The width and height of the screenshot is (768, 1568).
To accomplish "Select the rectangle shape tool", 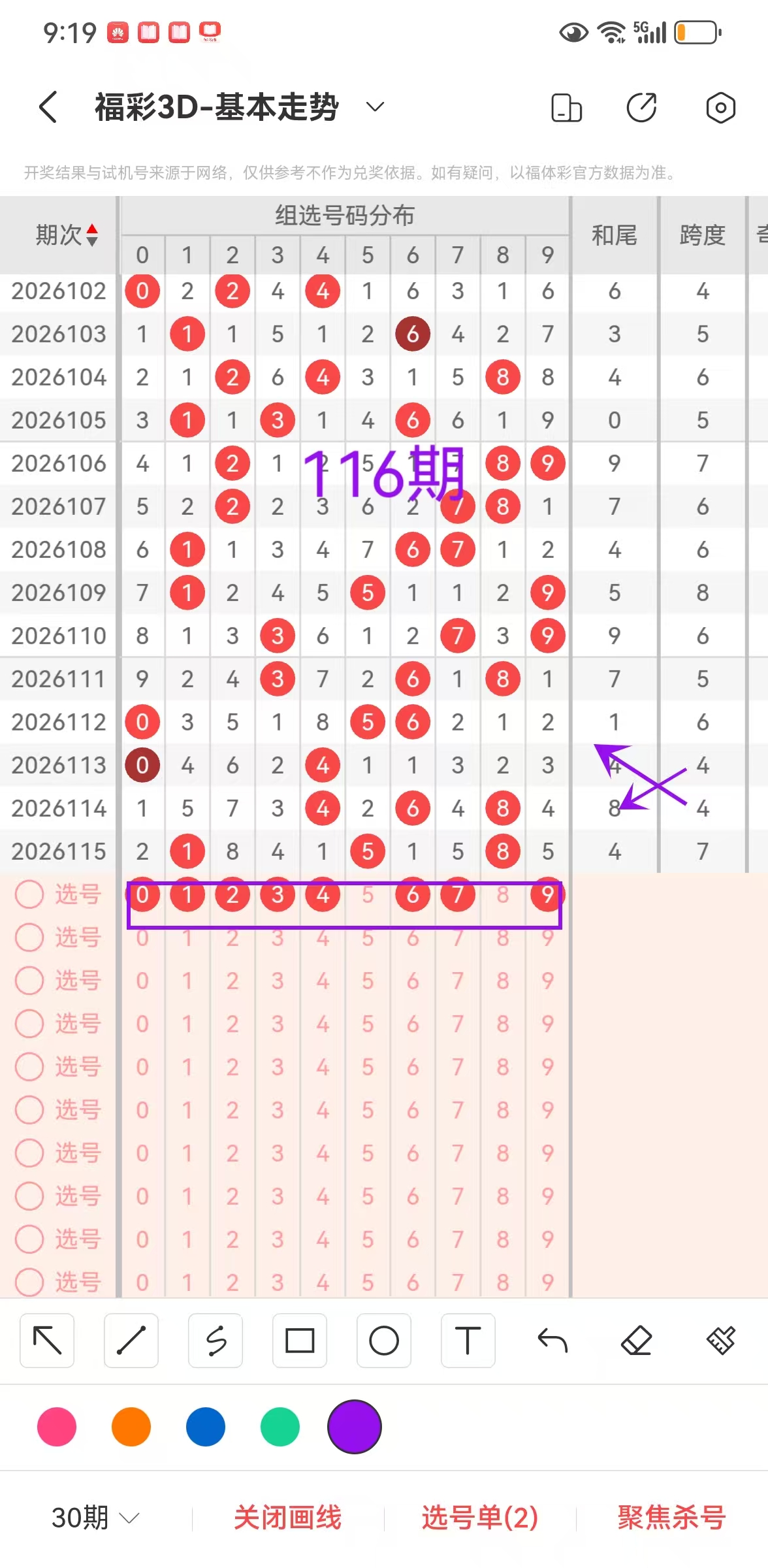I will 300,1341.
